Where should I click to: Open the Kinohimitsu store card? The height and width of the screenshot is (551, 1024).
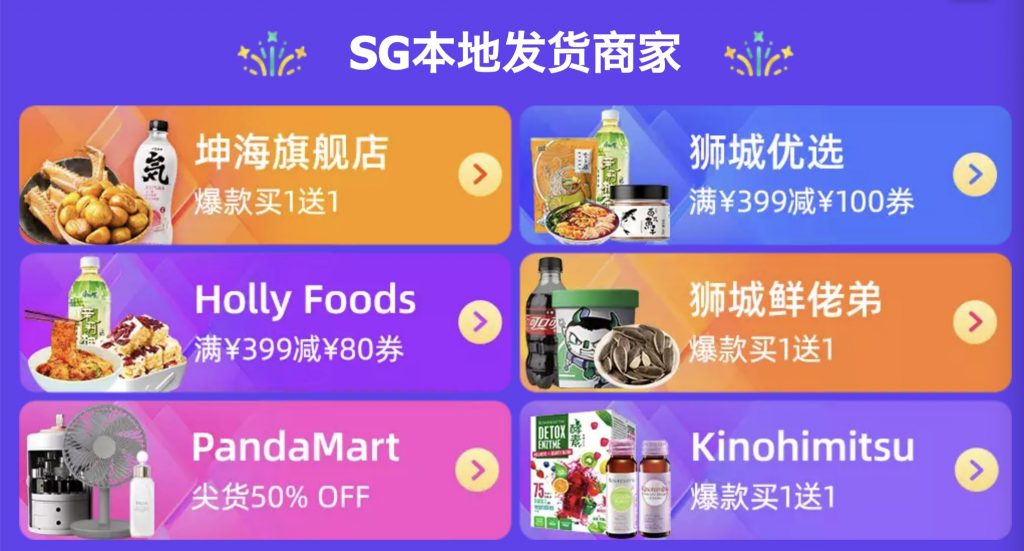(x=765, y=469)
